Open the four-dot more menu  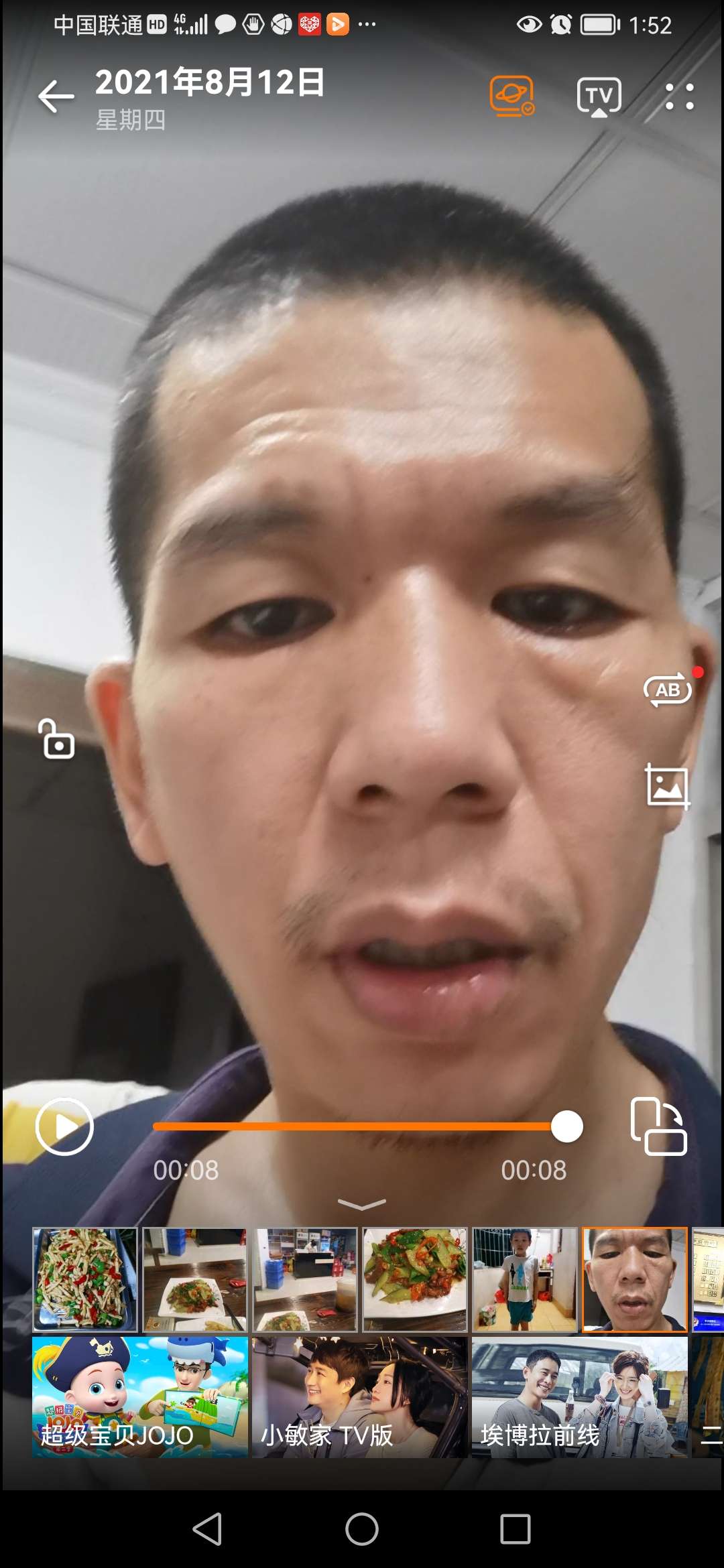point(679,97)
